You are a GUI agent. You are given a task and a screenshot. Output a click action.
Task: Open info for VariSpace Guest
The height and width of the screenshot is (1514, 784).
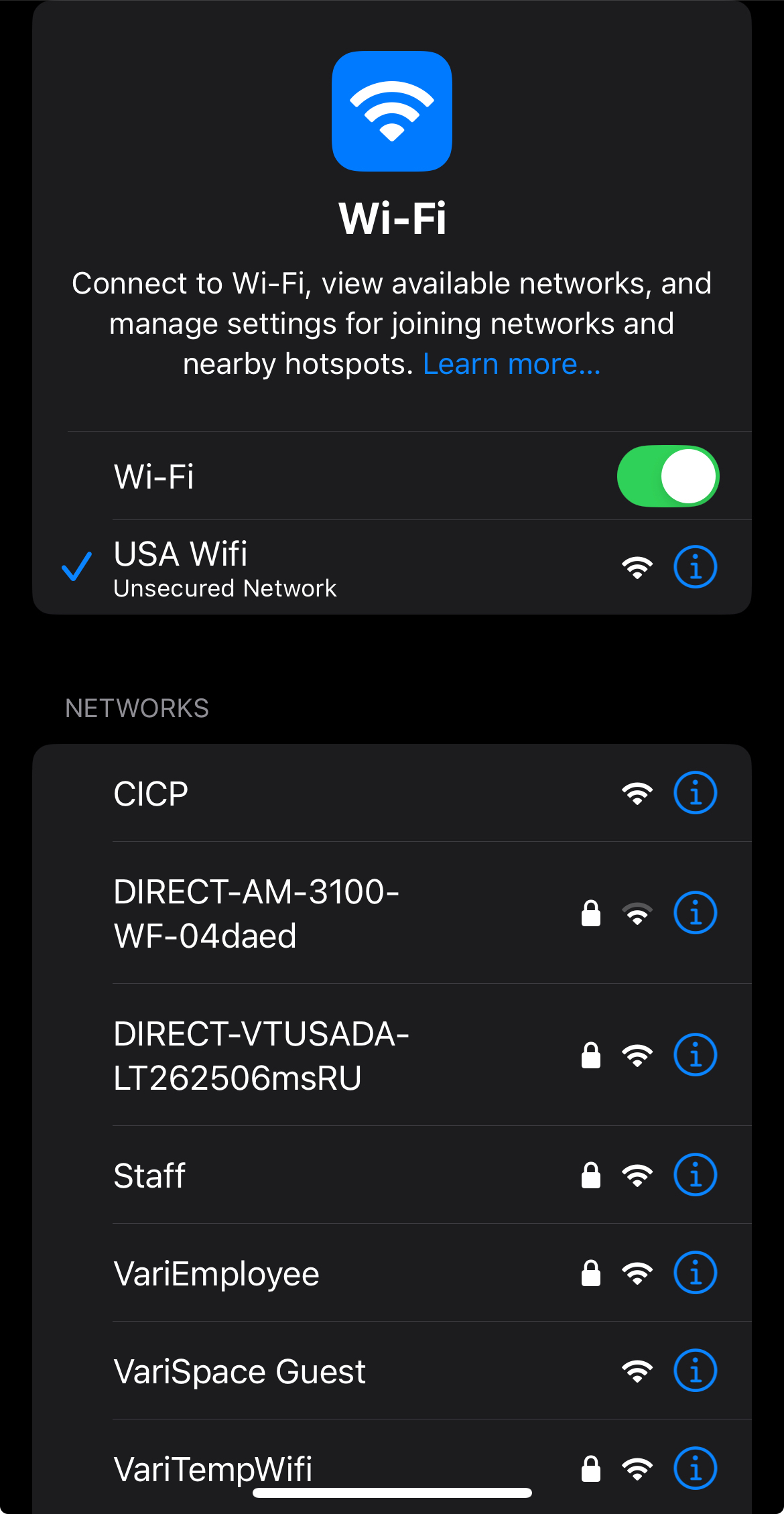695,1371
